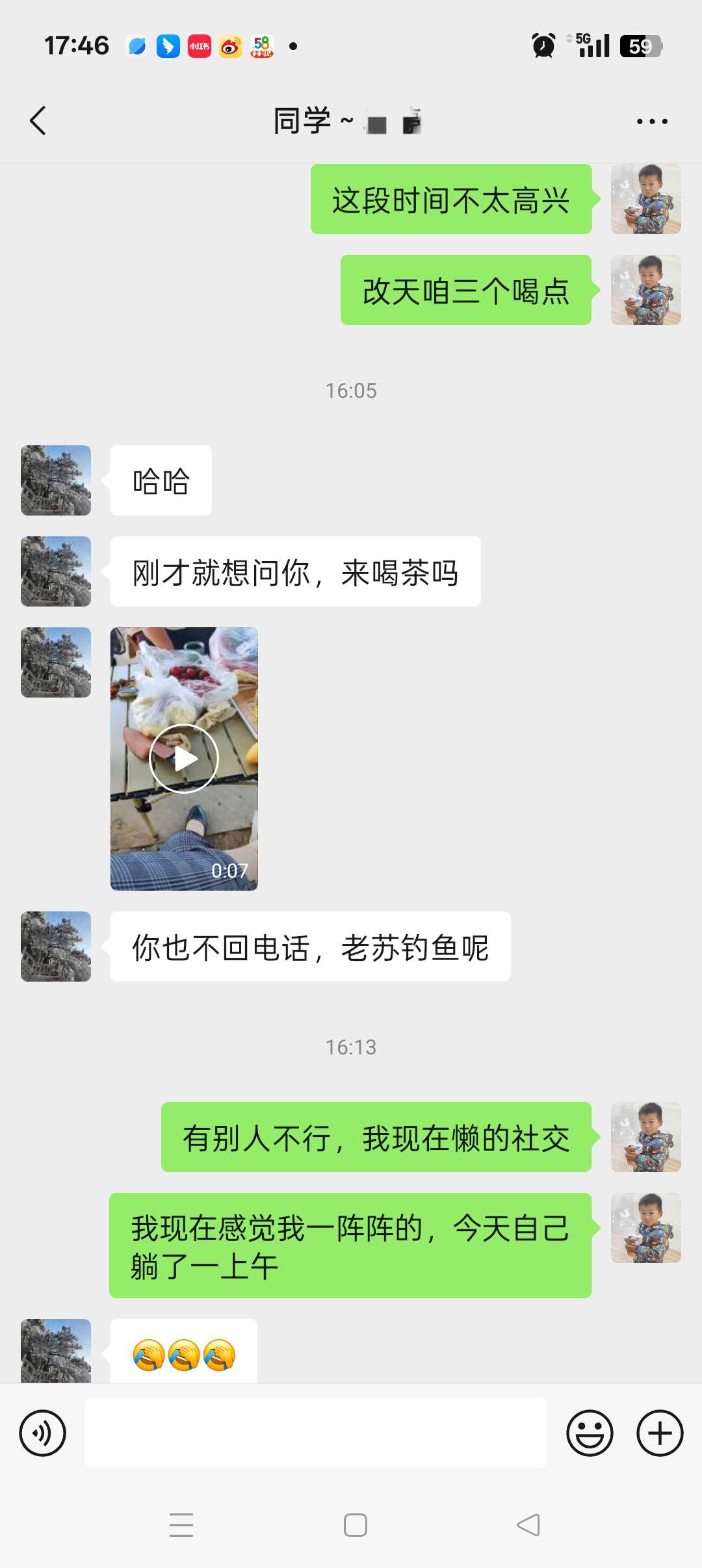Play the 0:07 video message
Image resolution: width=702 pixels, height=1568 pixels.
tap(184, 759)
